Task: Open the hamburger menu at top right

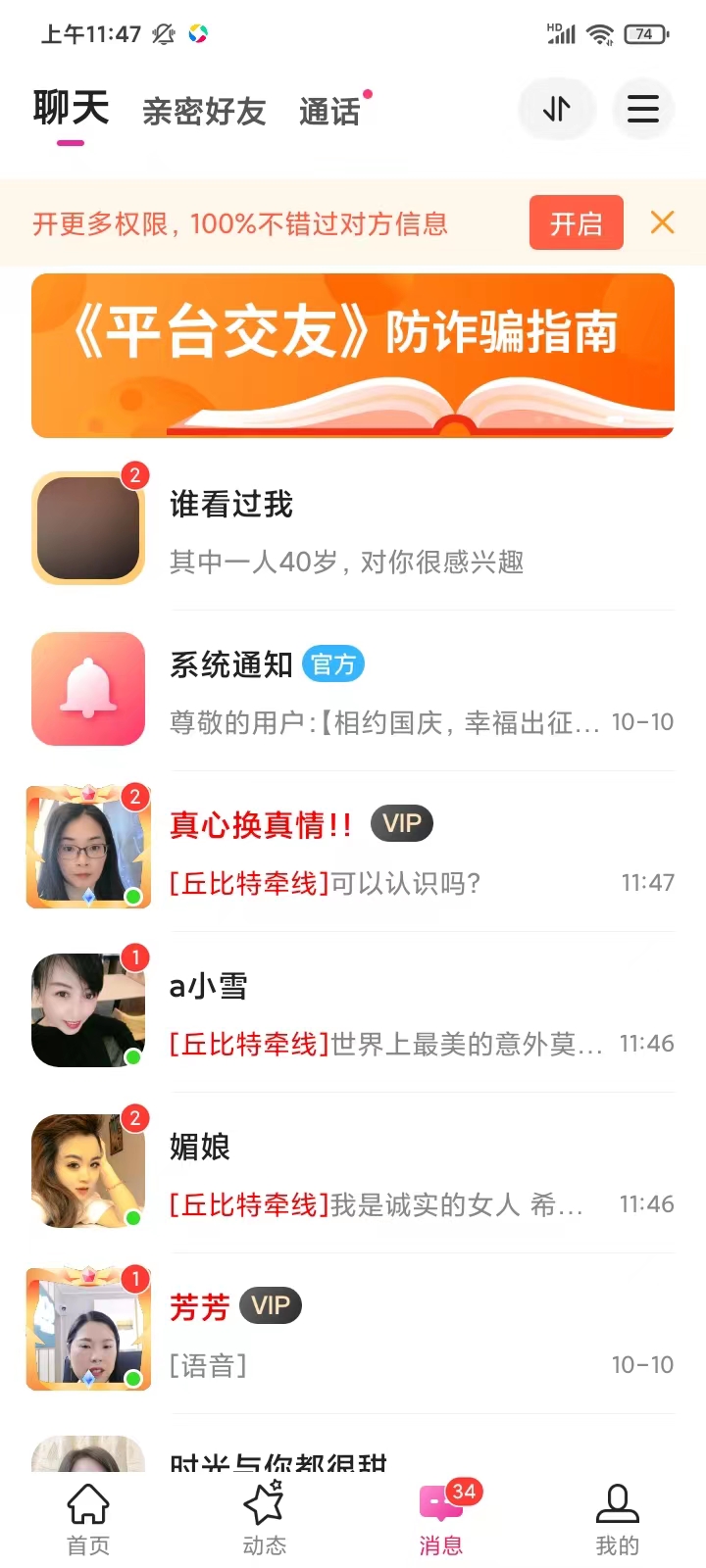Action: (642, 109)
